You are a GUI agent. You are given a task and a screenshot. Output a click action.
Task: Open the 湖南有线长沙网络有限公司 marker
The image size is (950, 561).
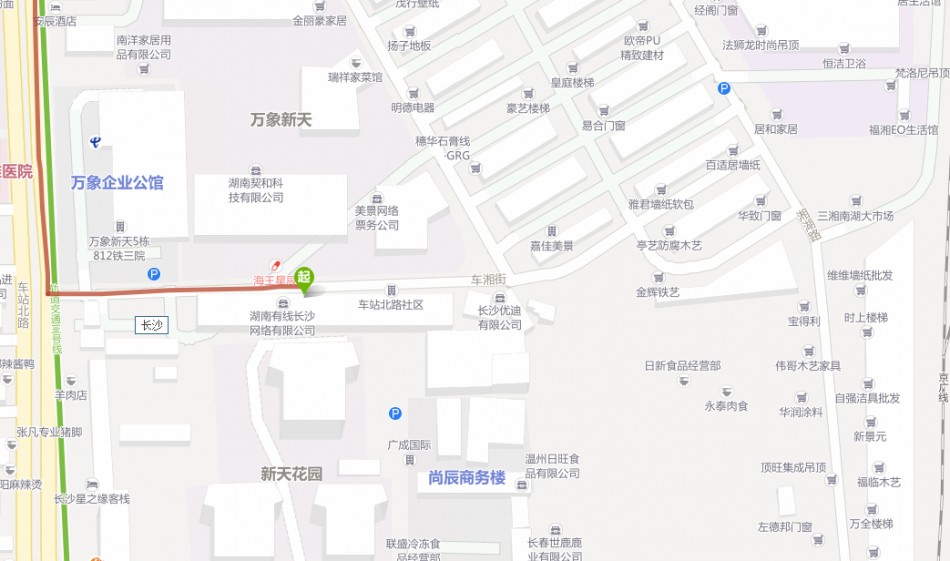pos(283,303)
